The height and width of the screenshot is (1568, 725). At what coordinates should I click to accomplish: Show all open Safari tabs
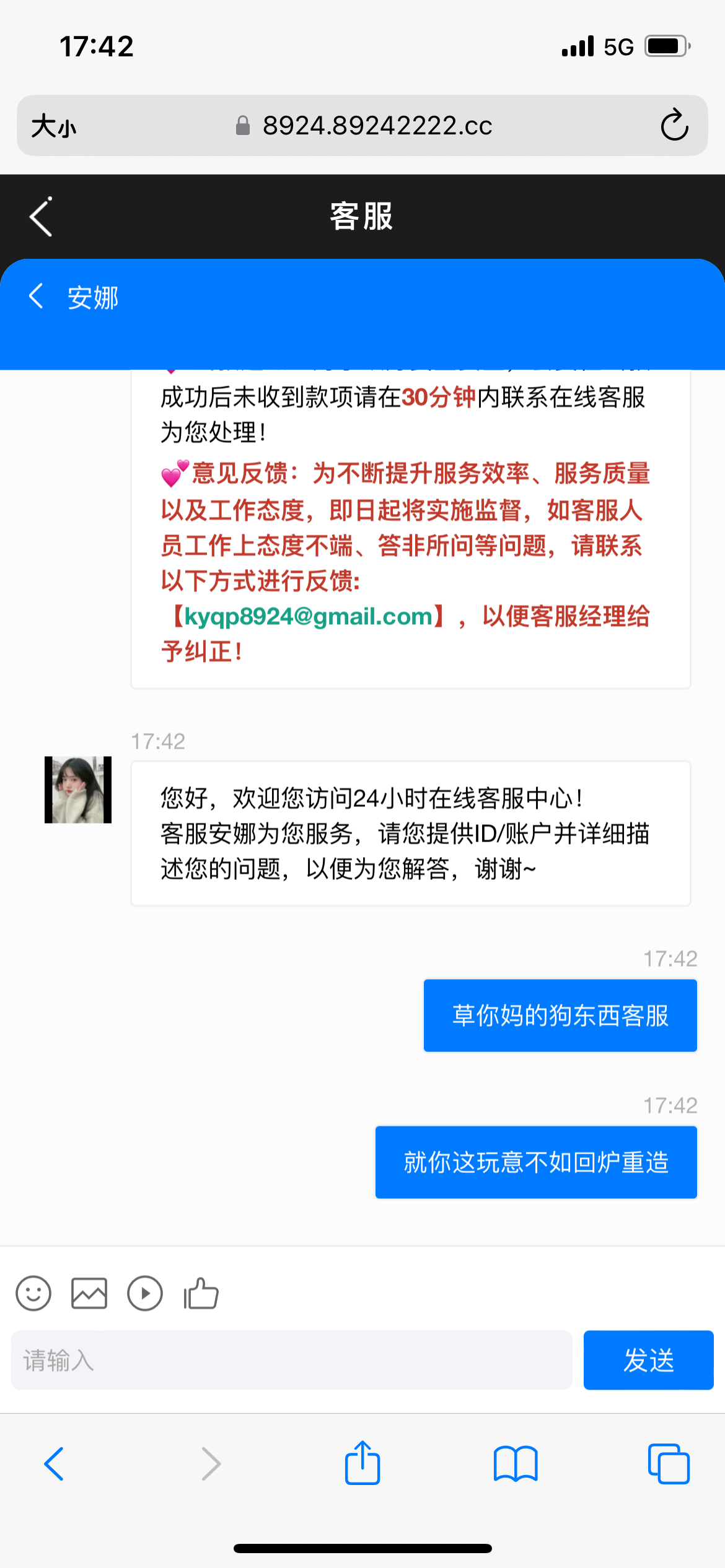pos(668,1464)
